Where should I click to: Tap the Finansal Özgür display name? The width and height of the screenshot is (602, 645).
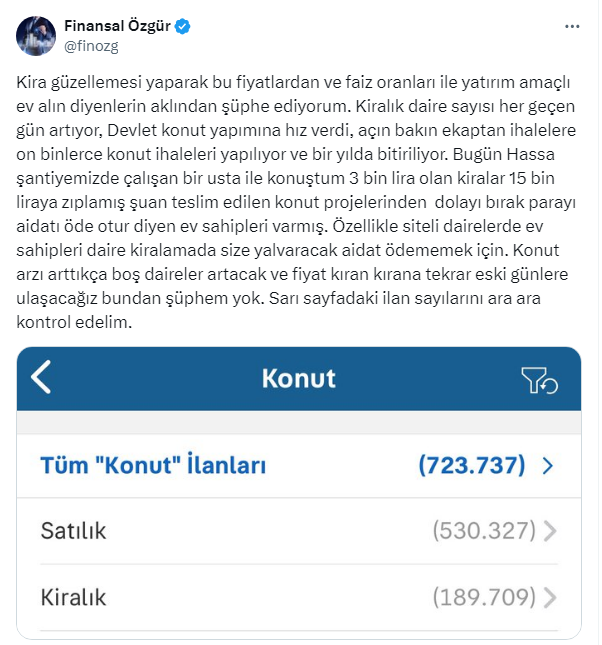click(117, 26)
